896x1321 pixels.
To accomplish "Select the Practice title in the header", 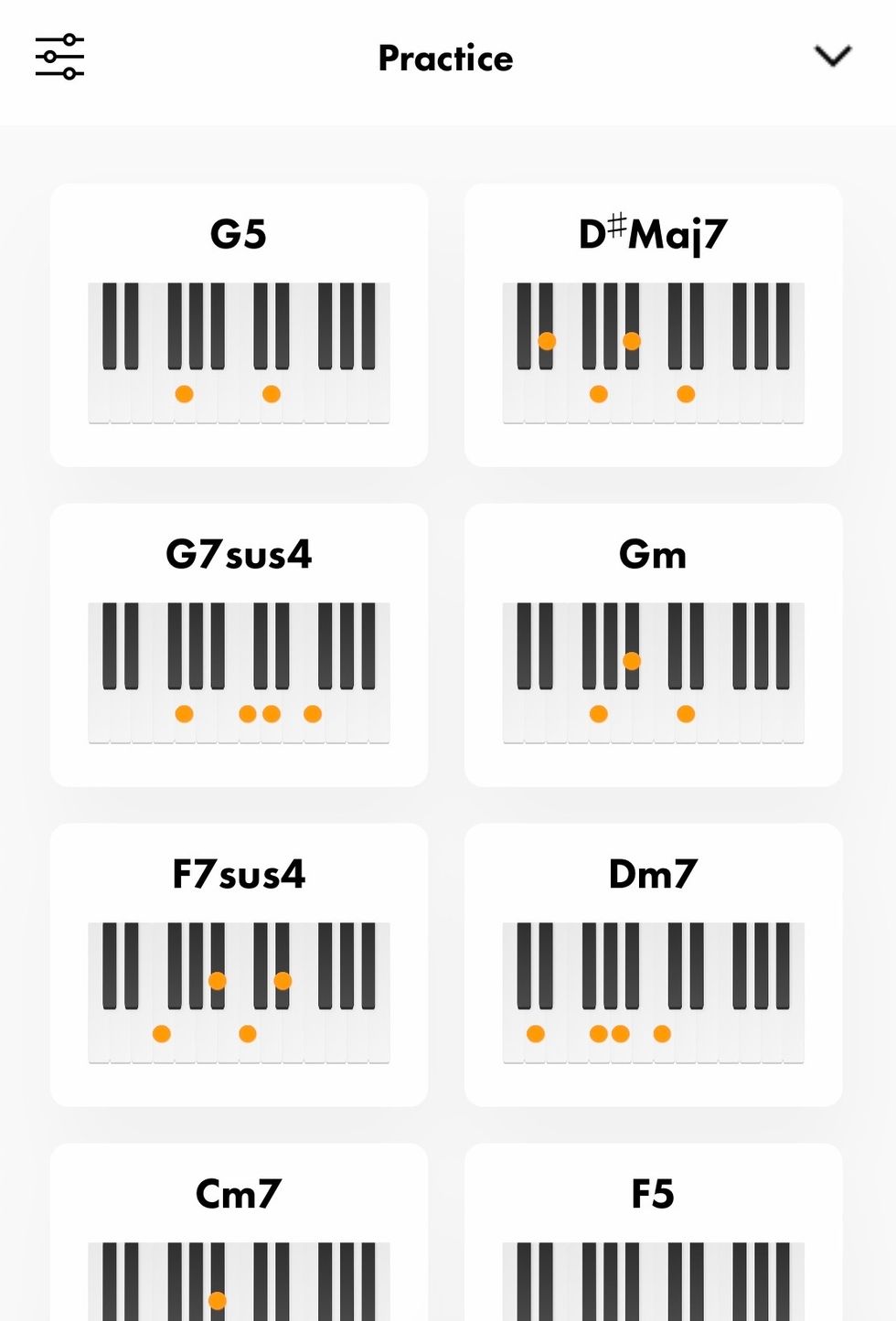I will [x=443, y=58].
